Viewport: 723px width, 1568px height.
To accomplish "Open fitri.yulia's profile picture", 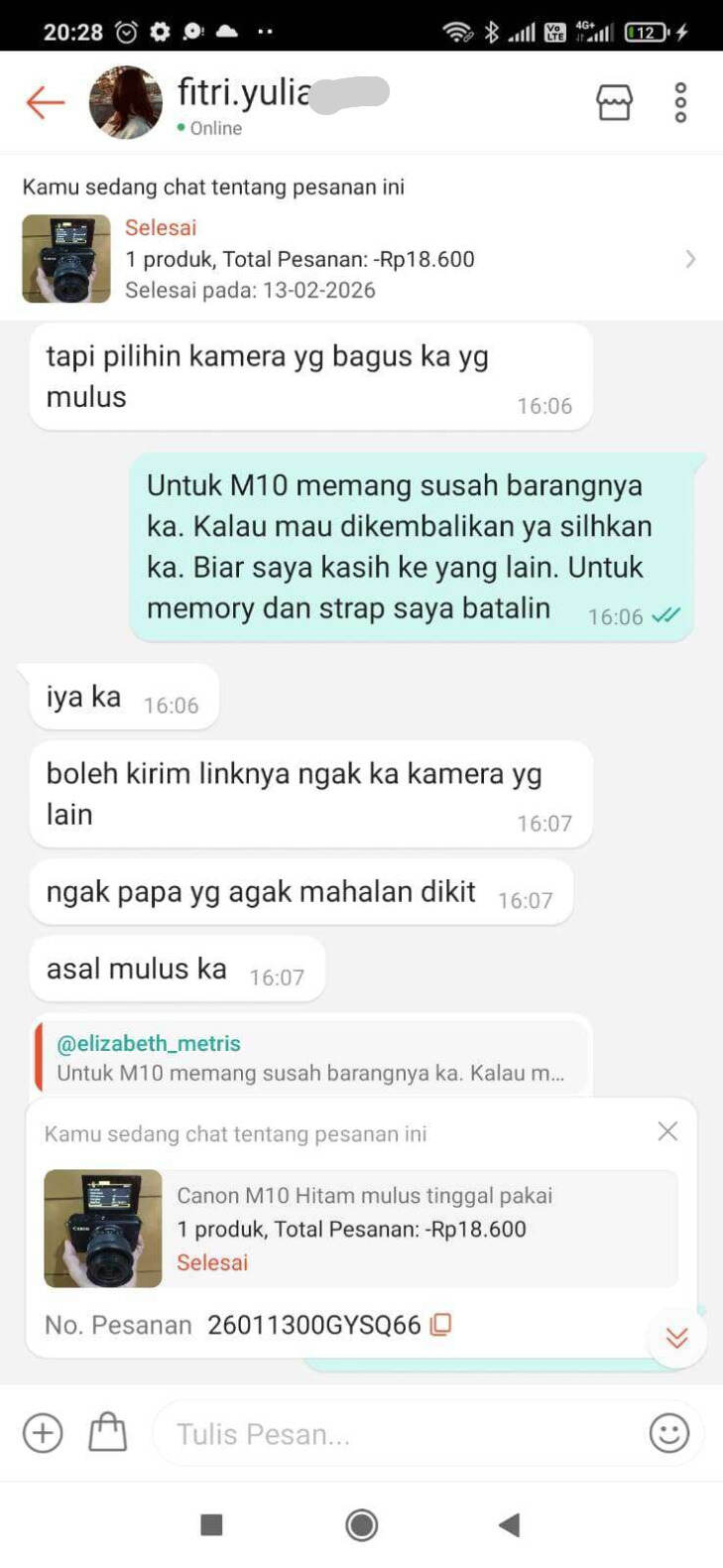I will [x=125, y=102].
